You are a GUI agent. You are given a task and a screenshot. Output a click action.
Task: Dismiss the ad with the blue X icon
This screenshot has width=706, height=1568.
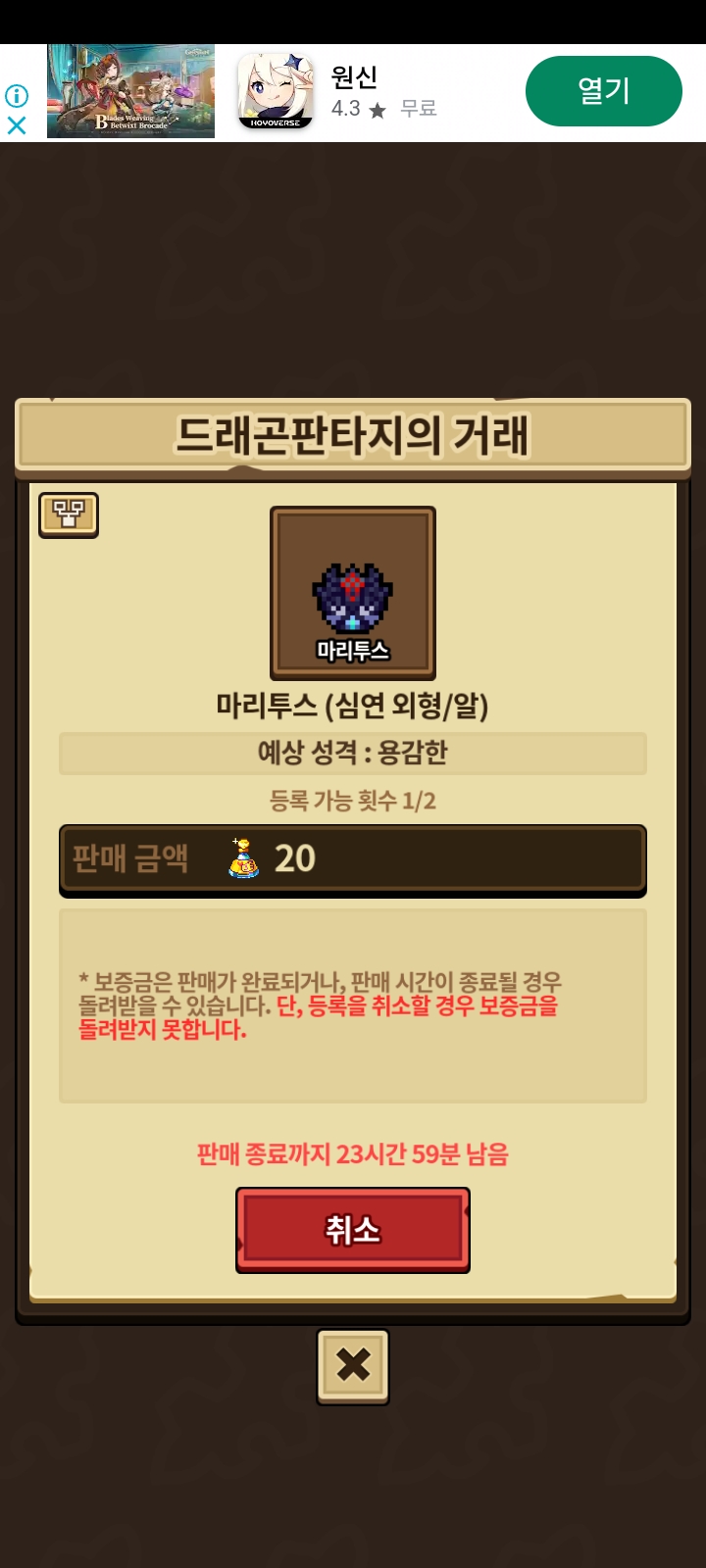pos(17,125)
